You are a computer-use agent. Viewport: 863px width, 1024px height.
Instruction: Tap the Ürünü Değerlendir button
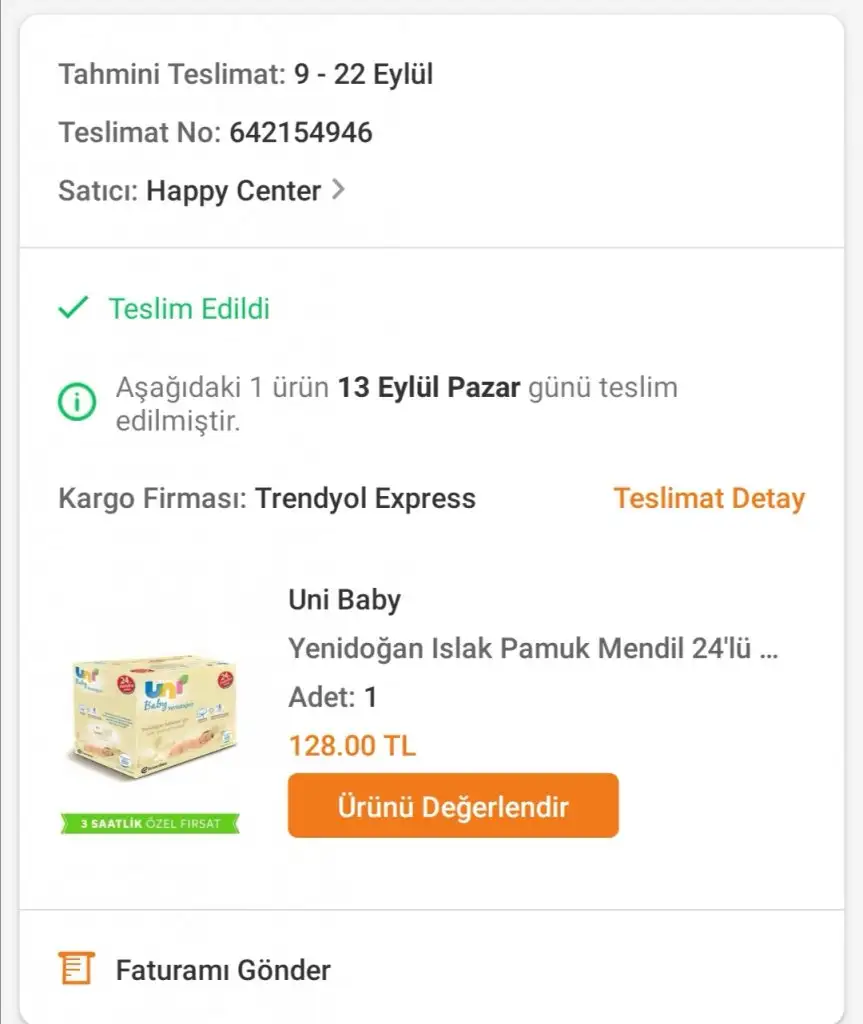click(453, 806)
